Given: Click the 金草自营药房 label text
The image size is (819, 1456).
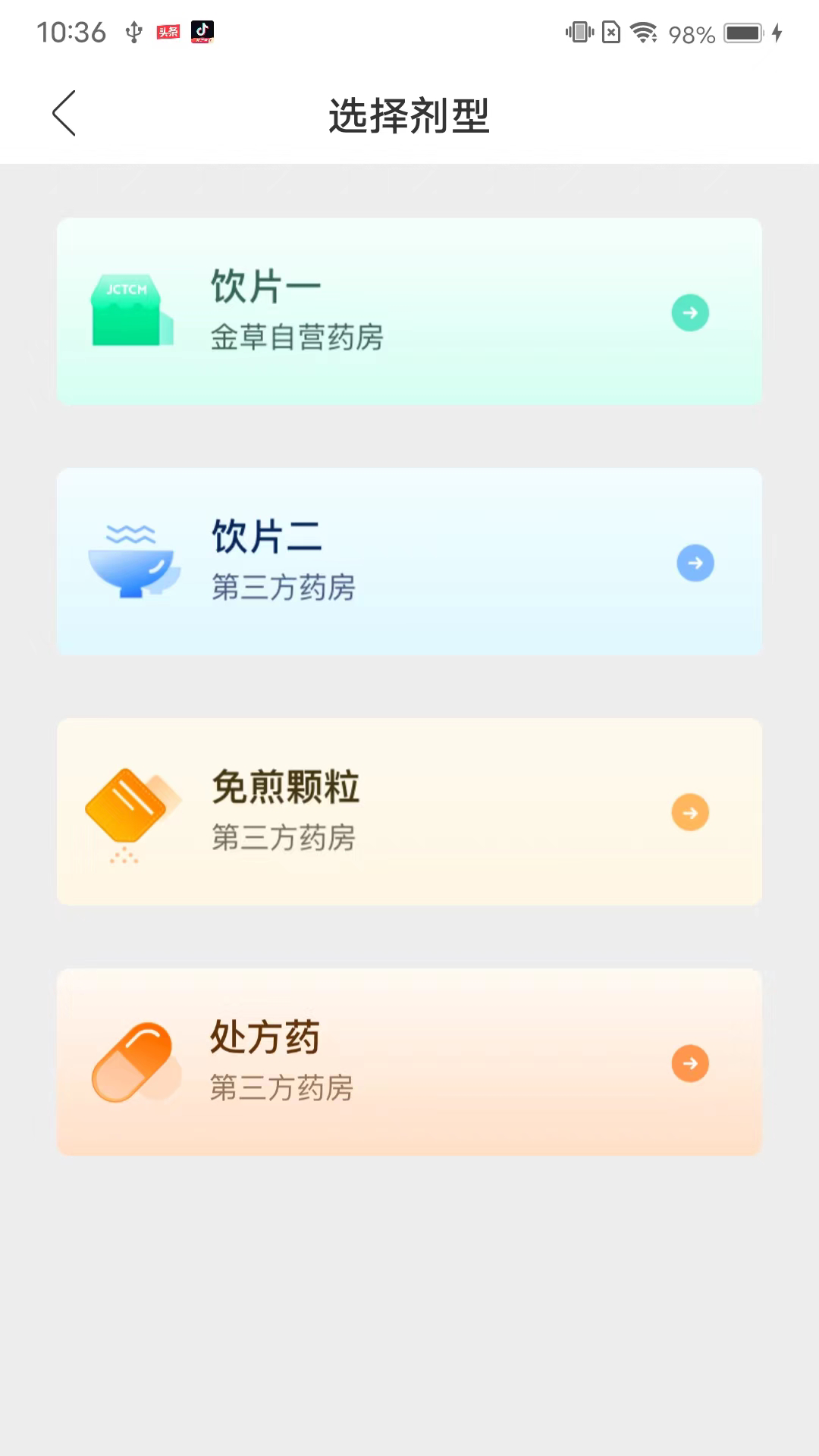Looking at the screenshot, I should [298, 339].
